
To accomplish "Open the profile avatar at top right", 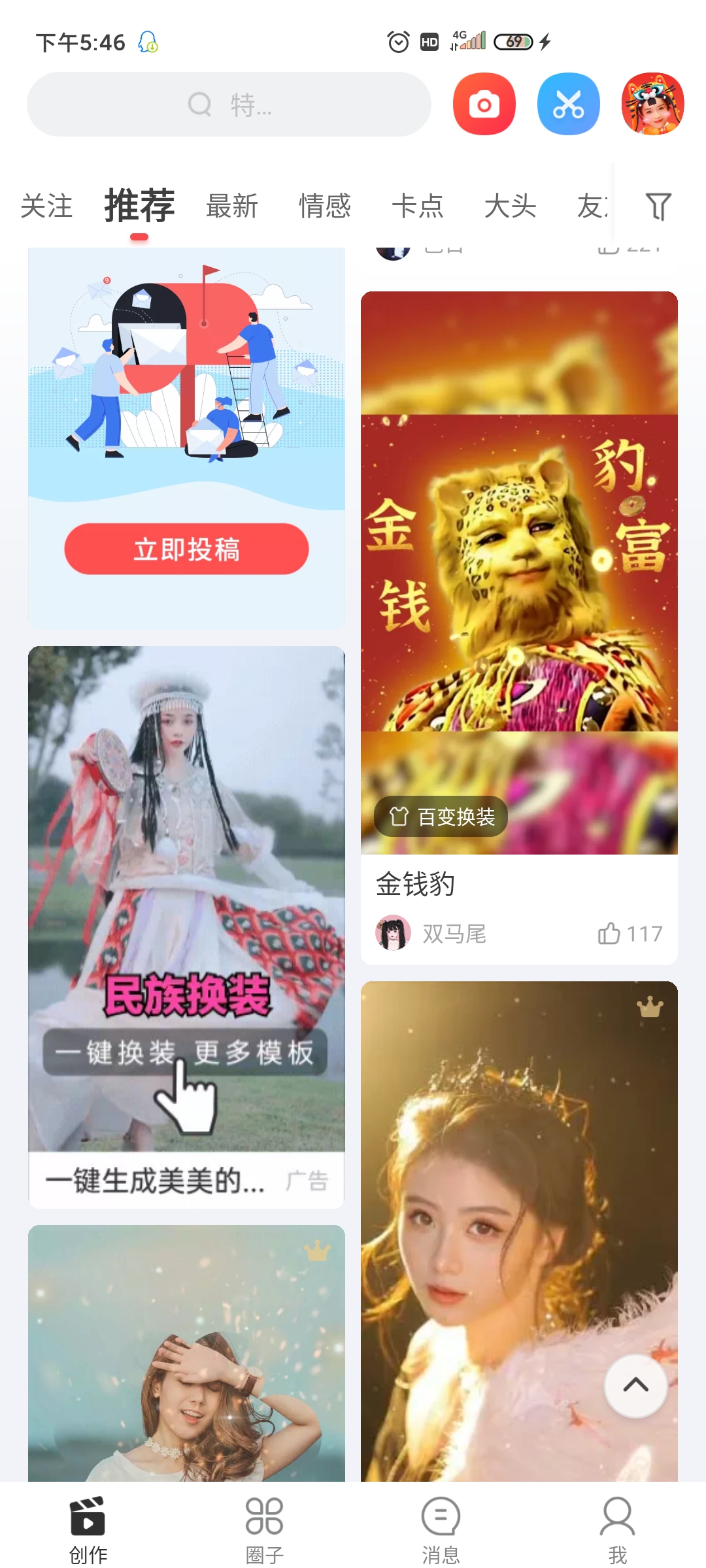I will (652, 105).
